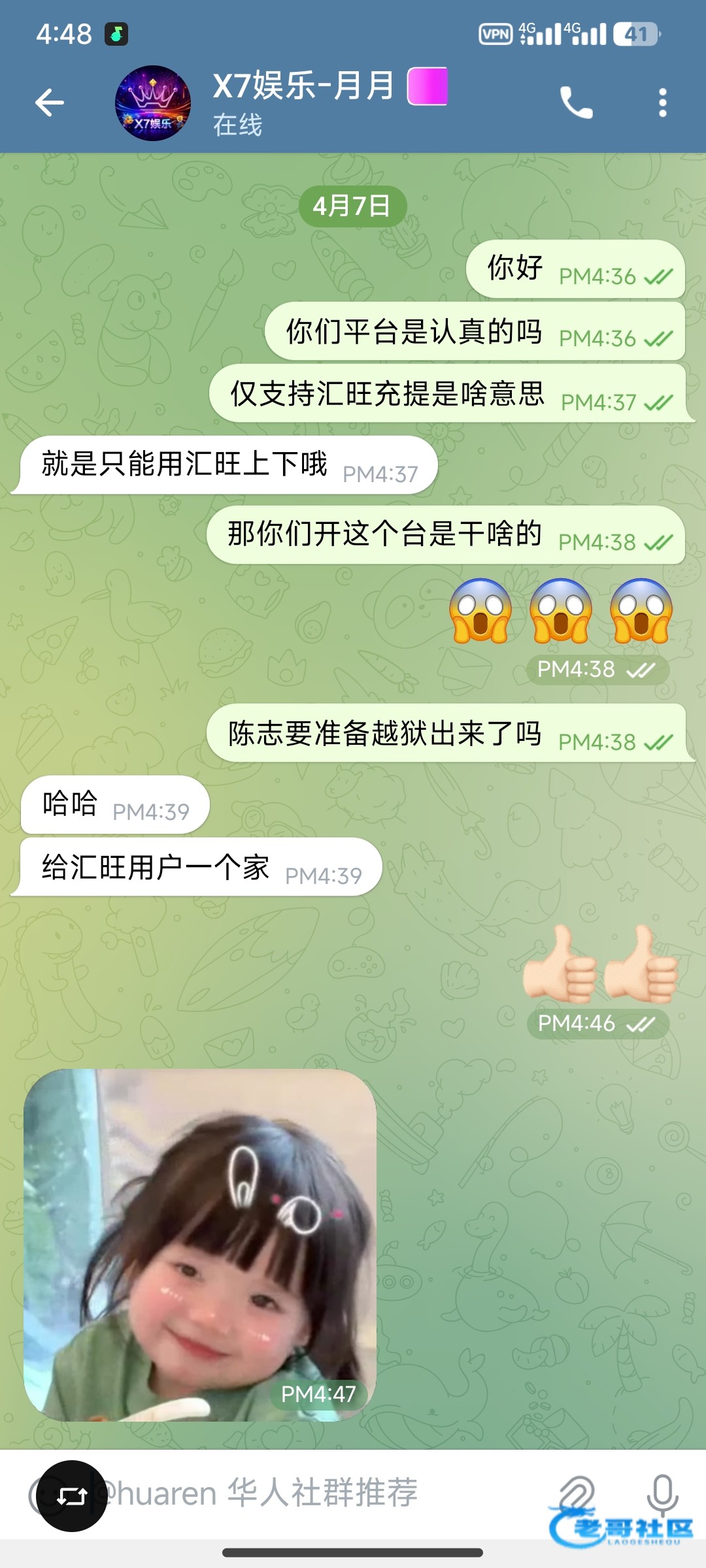Open X7娱乐-月月 profile from the avatar

(153, 103)
